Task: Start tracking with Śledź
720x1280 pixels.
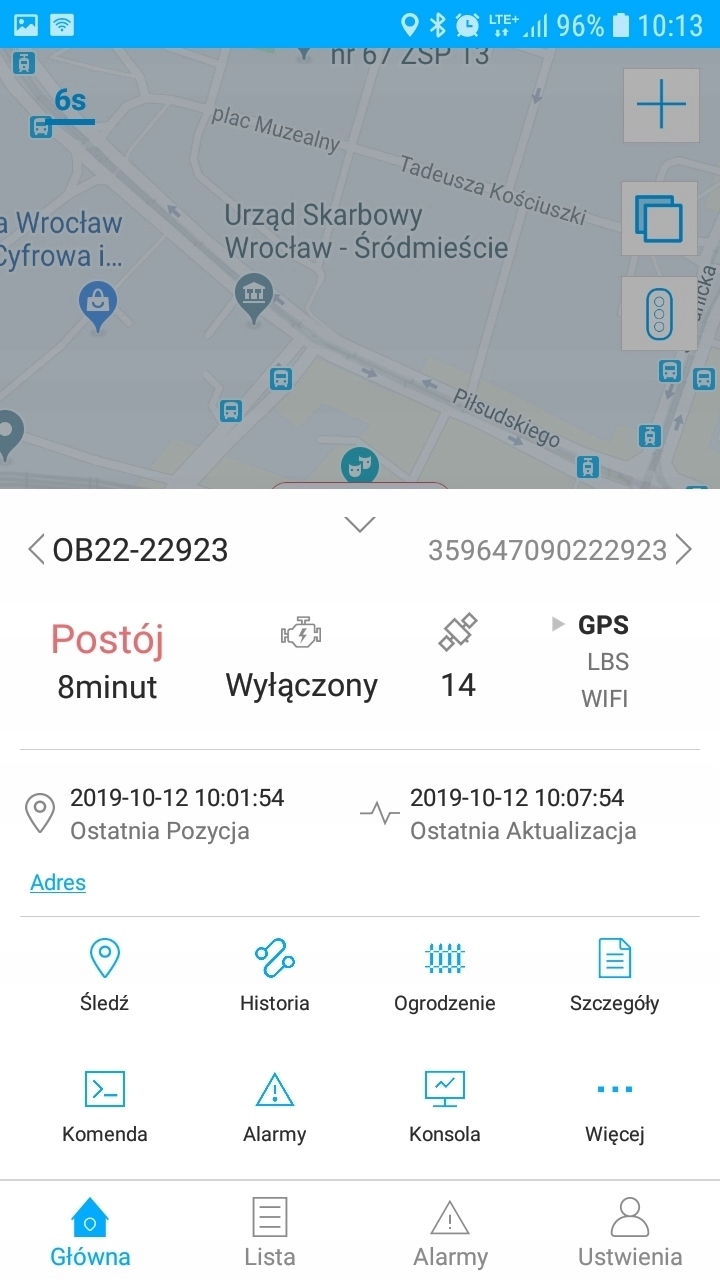Action: point(105,974)
